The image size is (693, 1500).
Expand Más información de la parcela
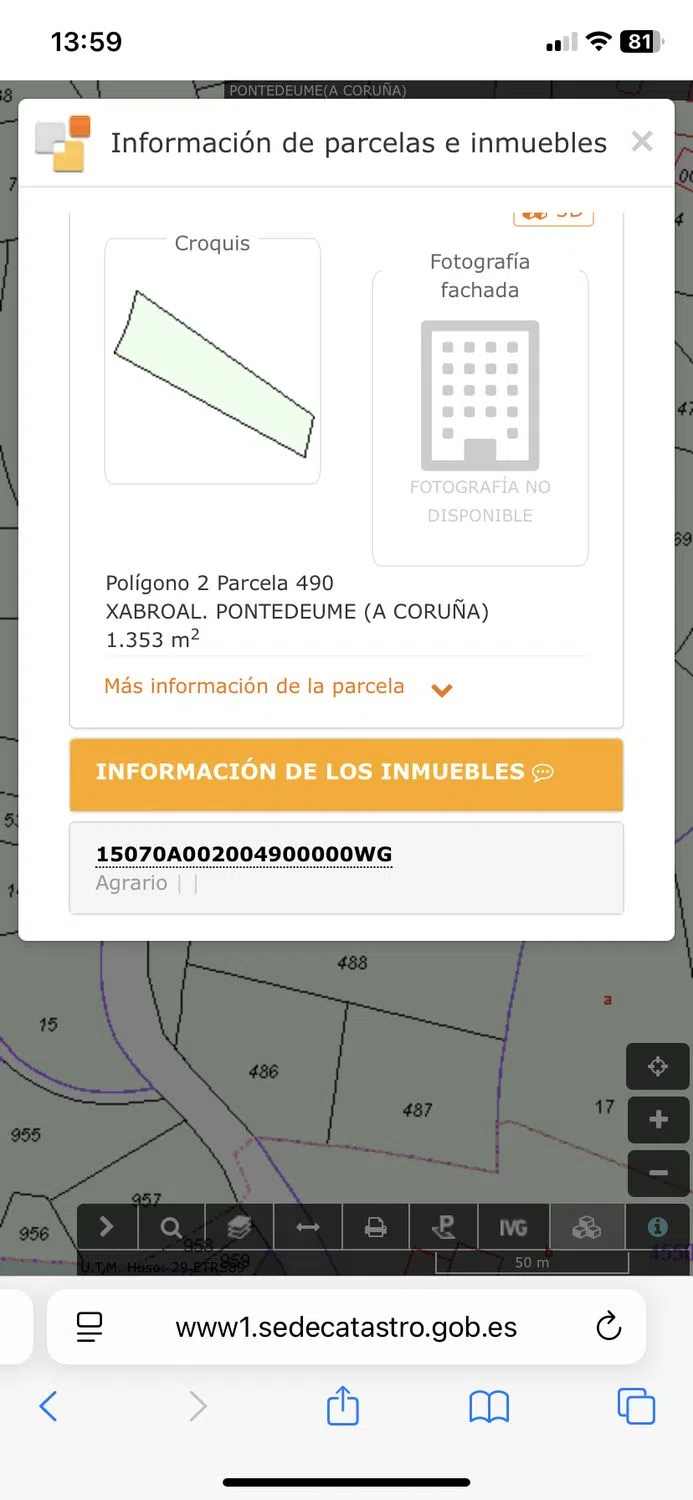tap(277, 687)
